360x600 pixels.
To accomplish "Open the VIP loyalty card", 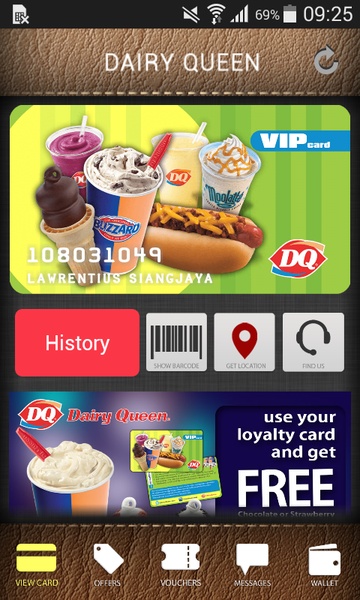I will point(180,199).
